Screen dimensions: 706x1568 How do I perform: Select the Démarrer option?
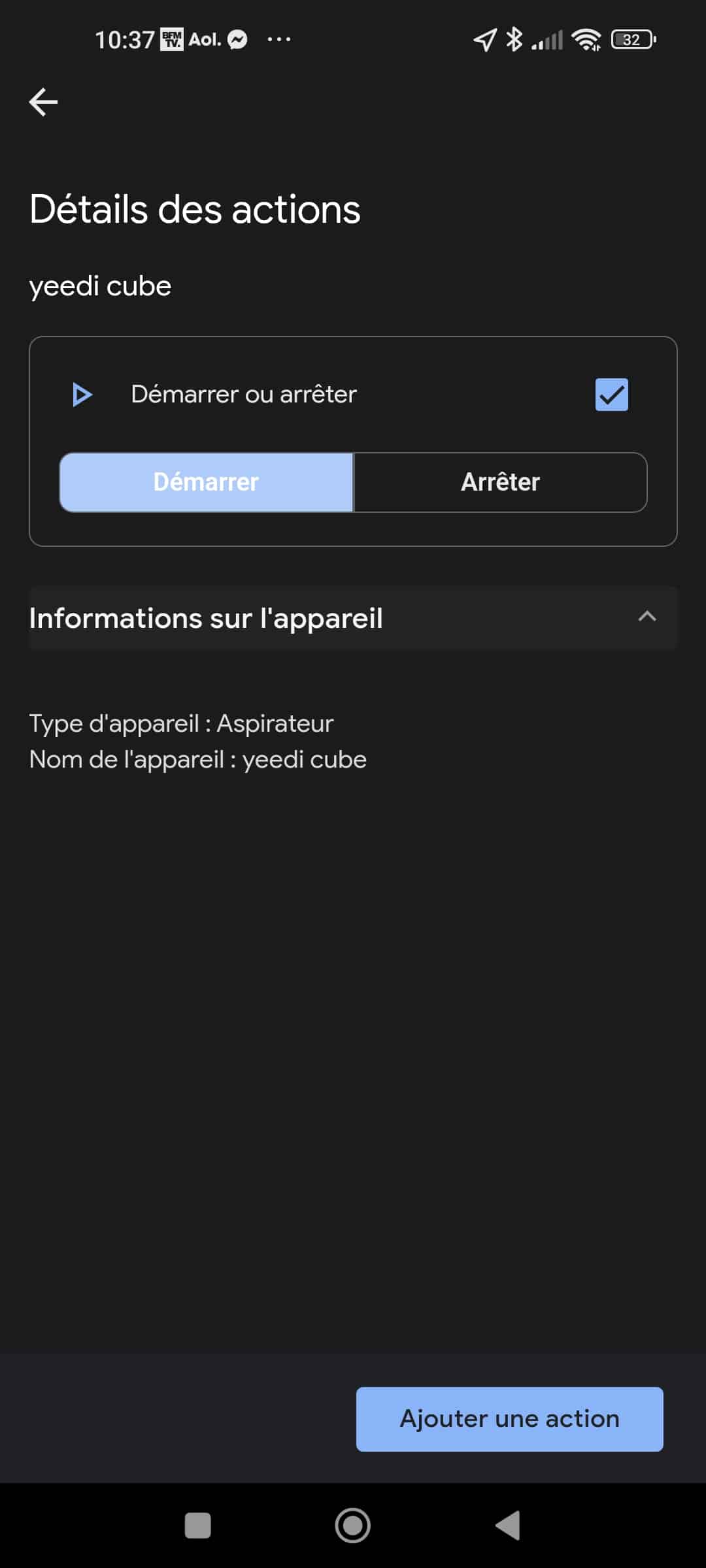(x=207, y=482)
